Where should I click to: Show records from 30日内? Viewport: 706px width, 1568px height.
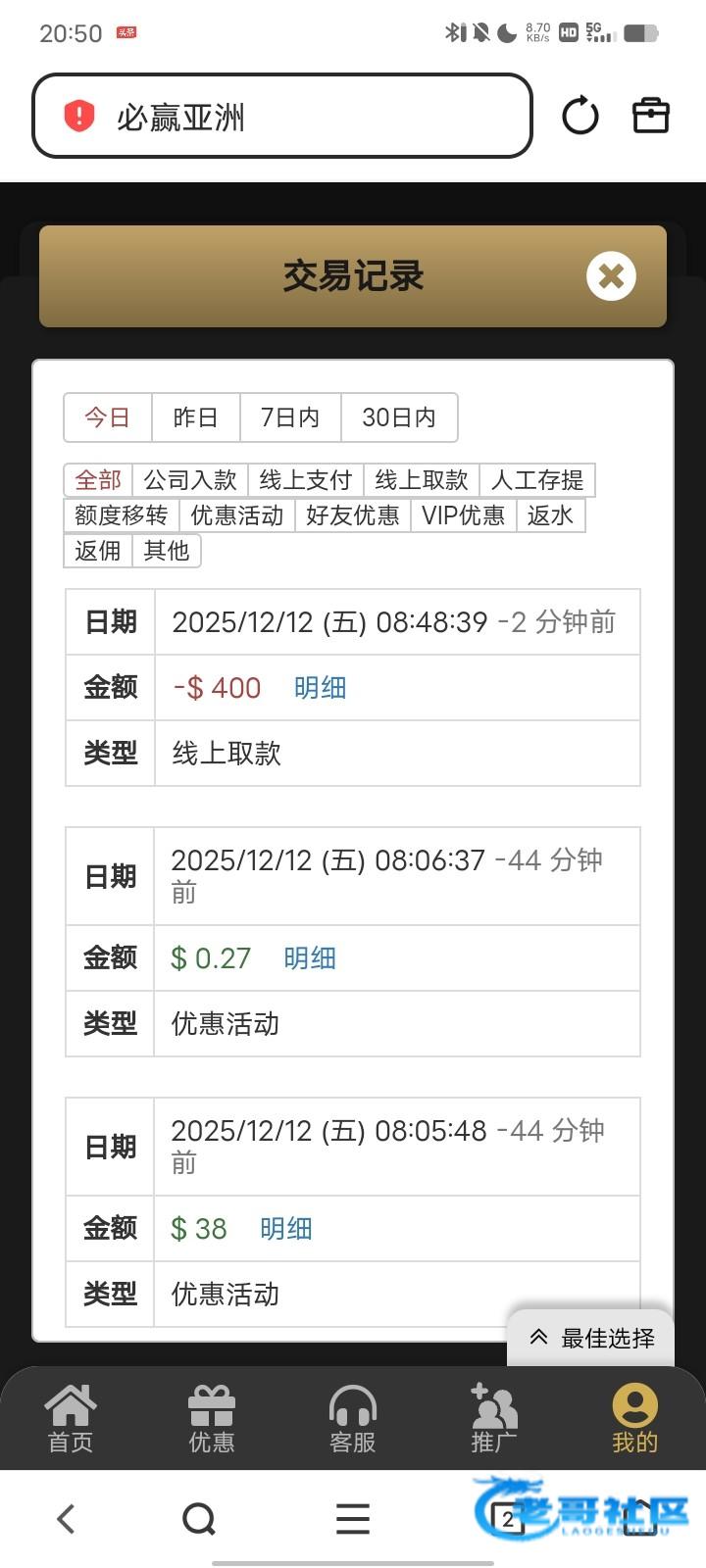coord(398,417)
